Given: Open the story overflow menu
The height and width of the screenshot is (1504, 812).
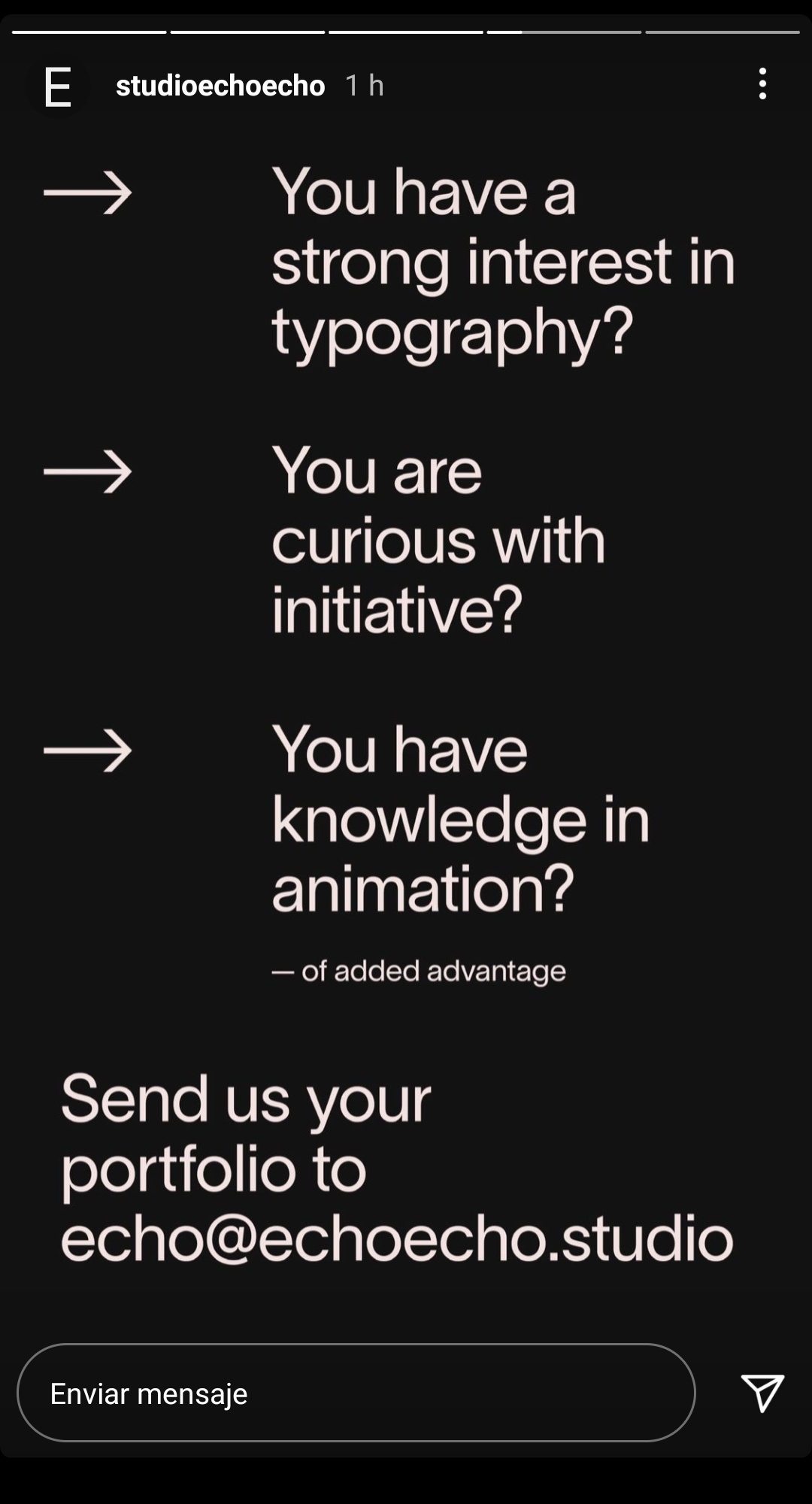Looking at the screenshot, I should (762, 84).
